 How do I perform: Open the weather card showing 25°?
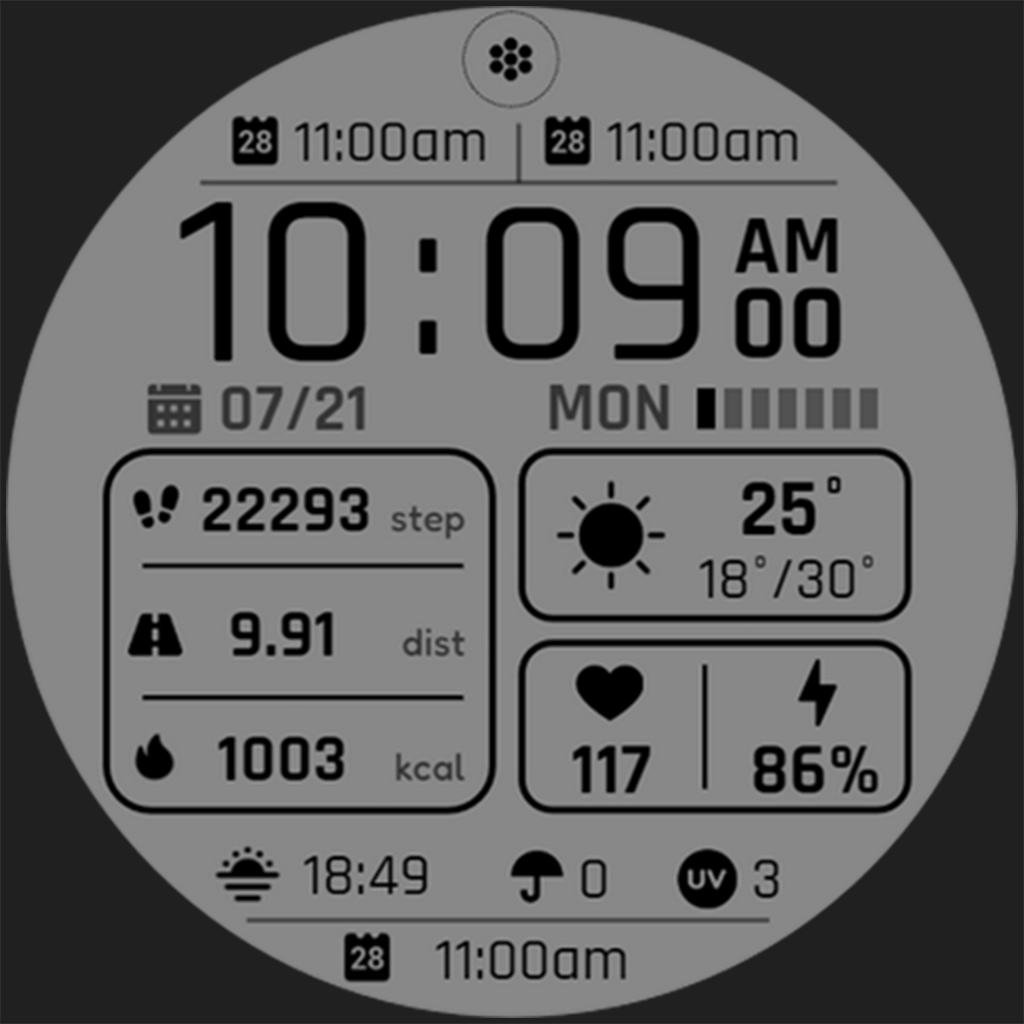tap(715, 534)
